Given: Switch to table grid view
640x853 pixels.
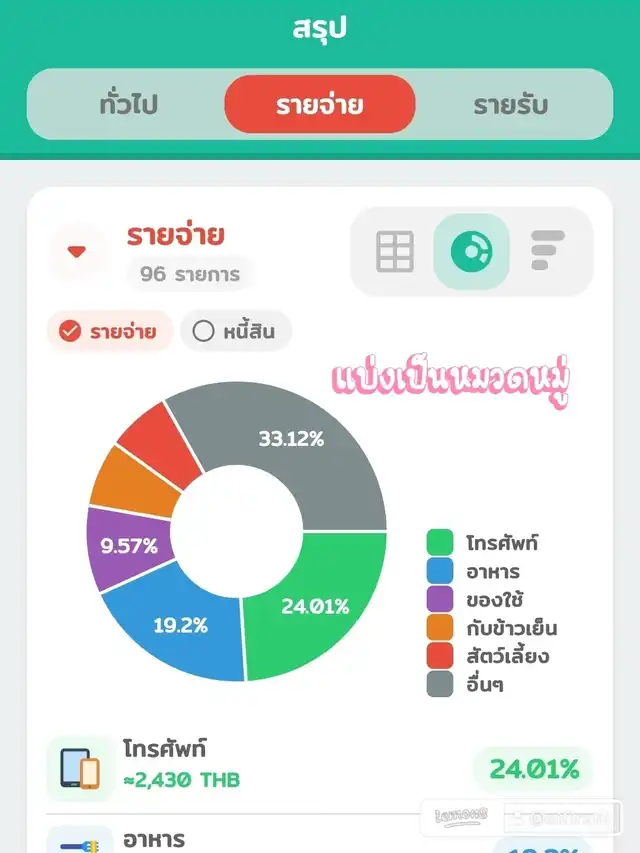Looking at the screenshot, I should pyautogui.click(x=394, y=252).
